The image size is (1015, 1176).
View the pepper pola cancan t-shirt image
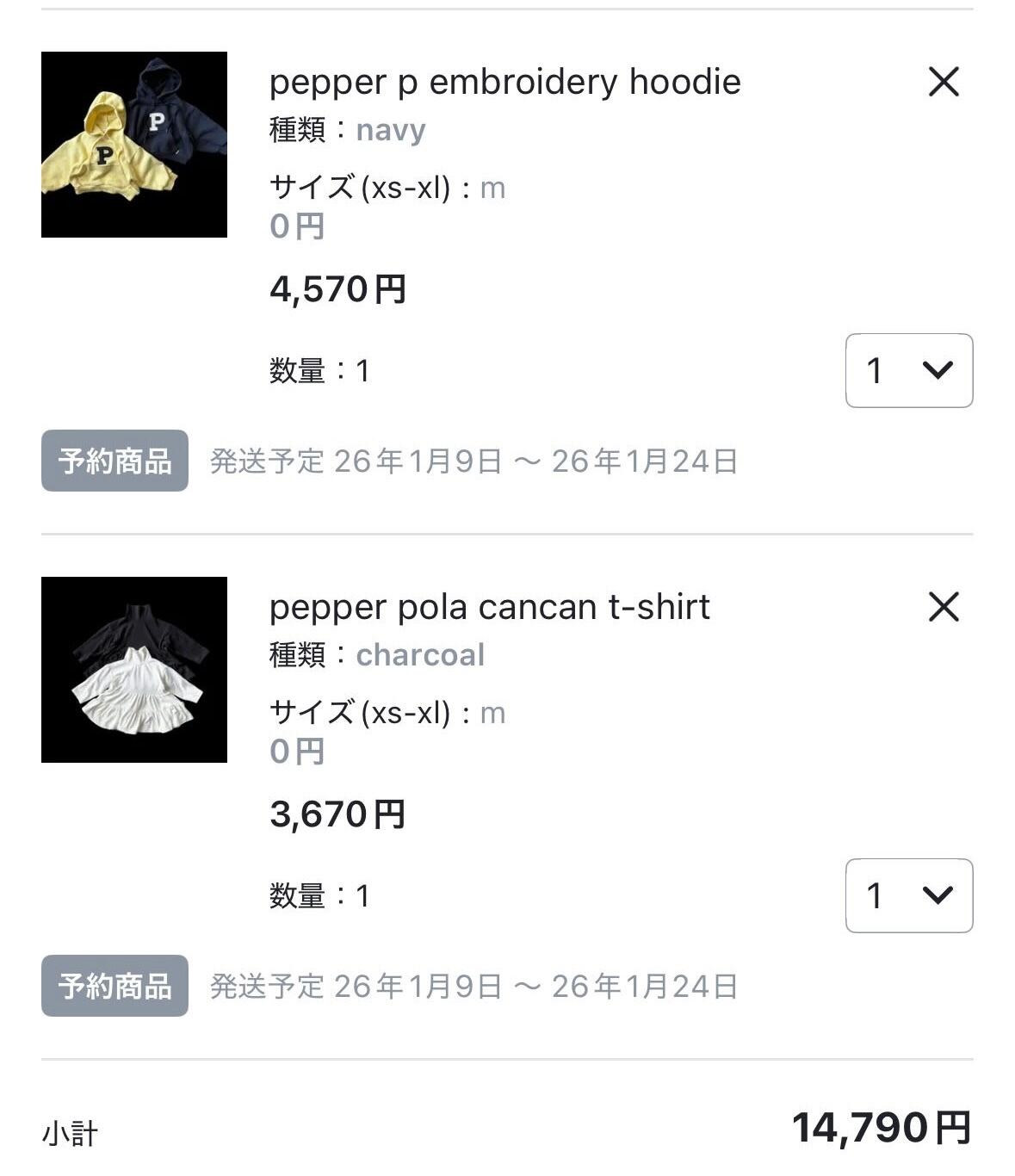(134, 670)
